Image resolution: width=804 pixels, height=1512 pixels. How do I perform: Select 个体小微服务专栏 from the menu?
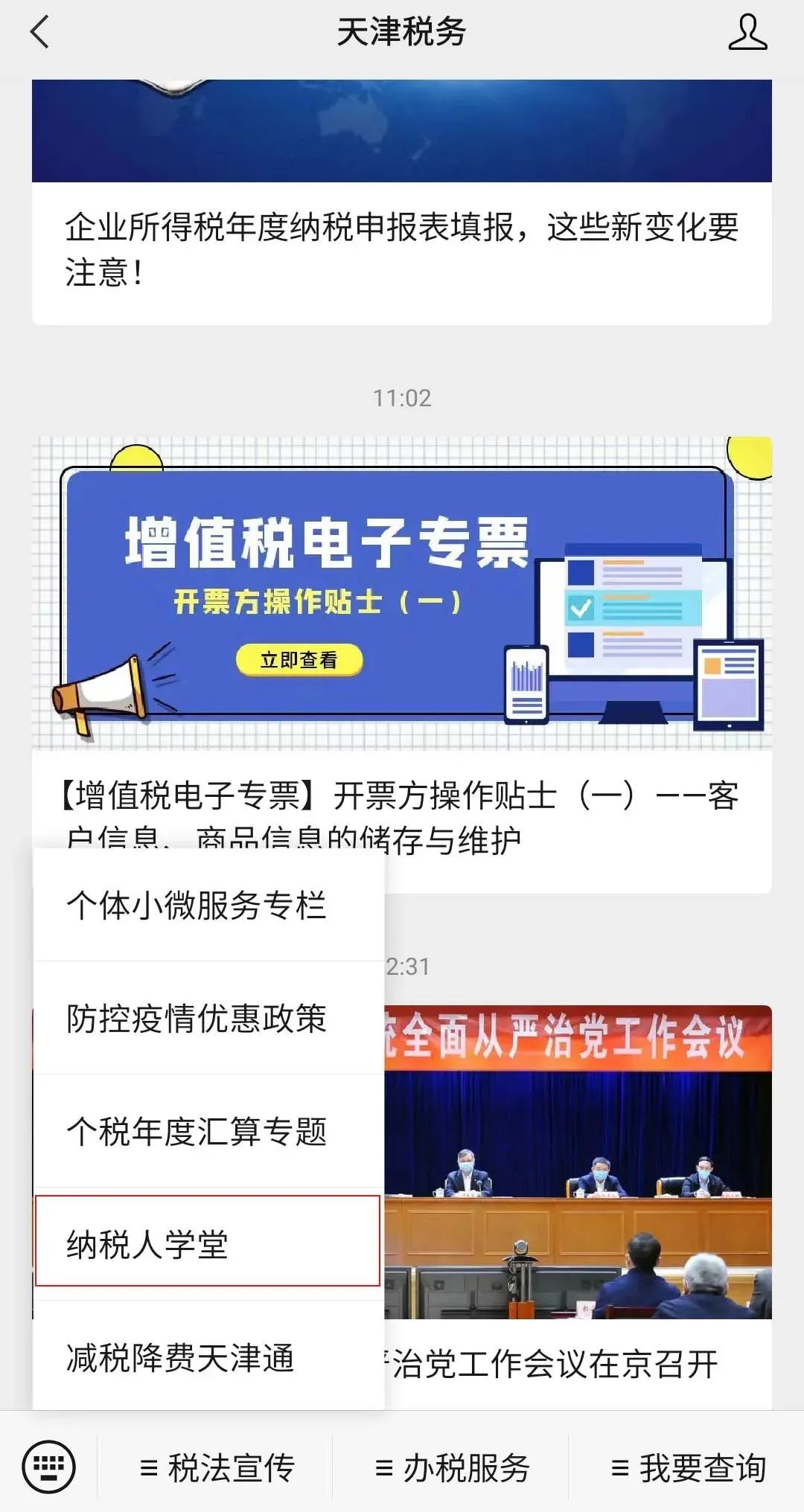(208, 906)
